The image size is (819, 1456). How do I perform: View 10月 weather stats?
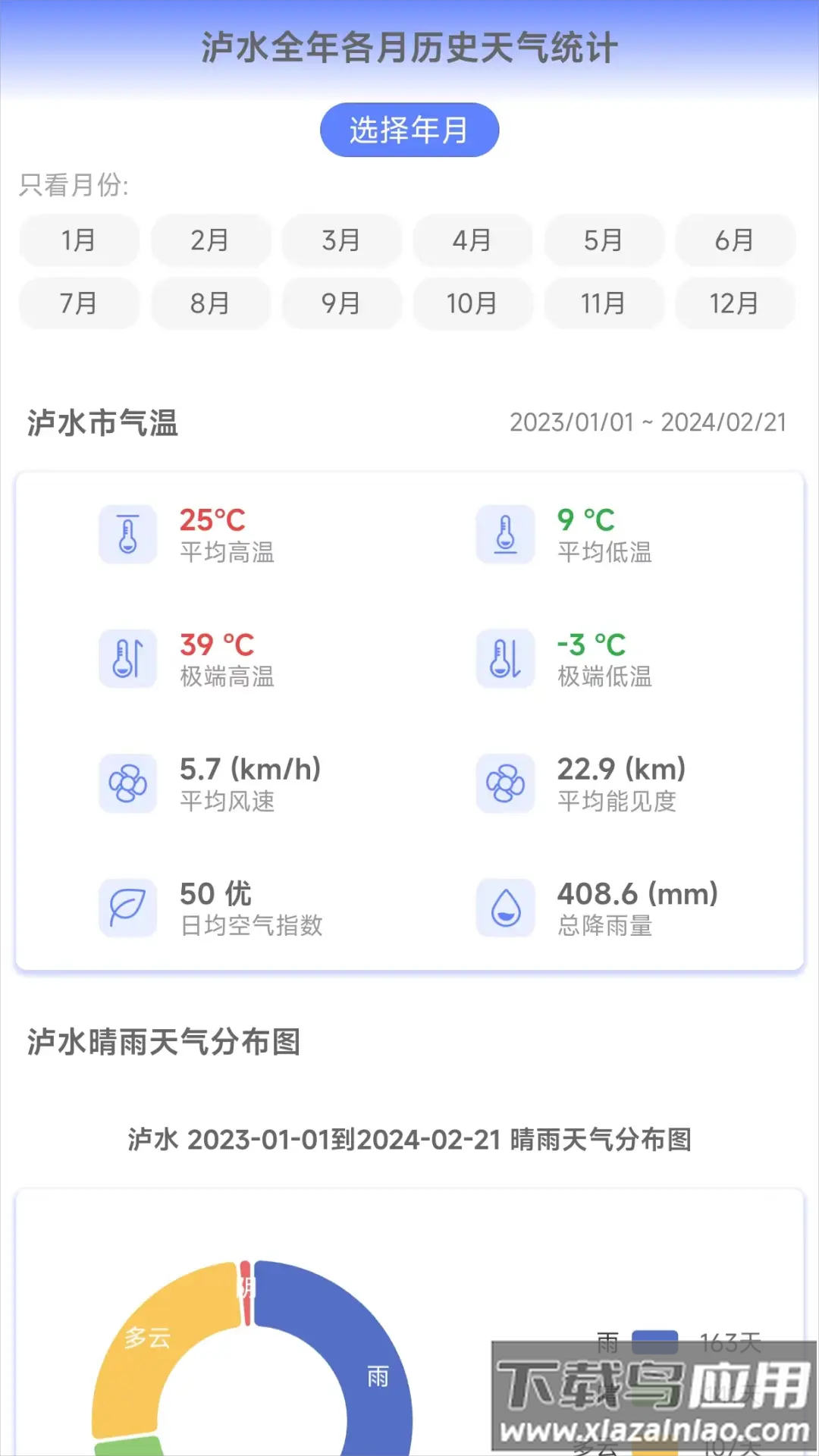coord(472,303)
